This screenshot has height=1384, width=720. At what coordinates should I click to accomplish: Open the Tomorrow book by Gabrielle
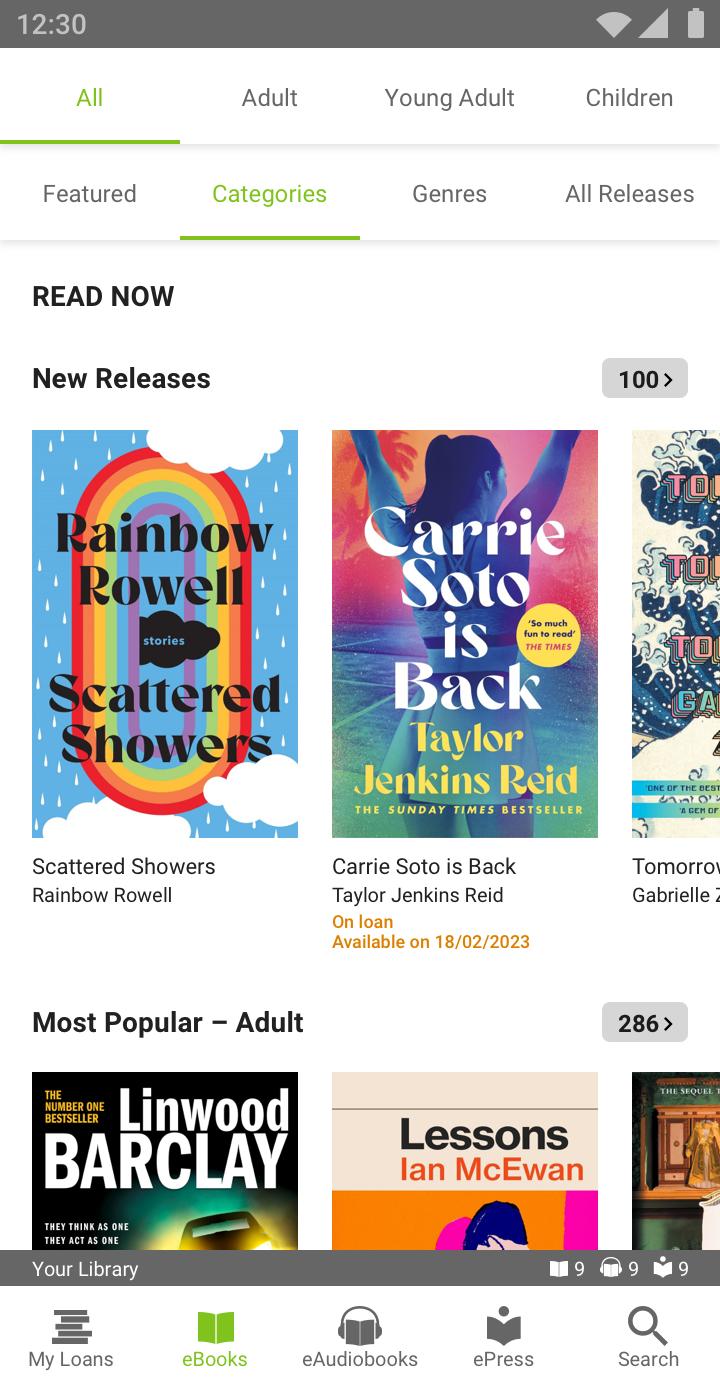[676, 633]
